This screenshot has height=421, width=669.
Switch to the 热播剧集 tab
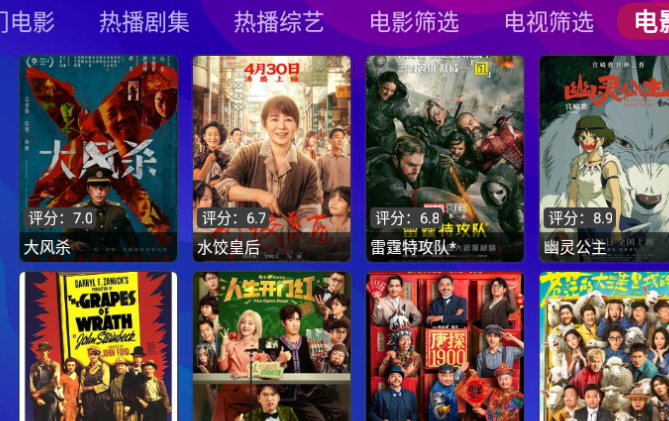(x=144, y=21)
